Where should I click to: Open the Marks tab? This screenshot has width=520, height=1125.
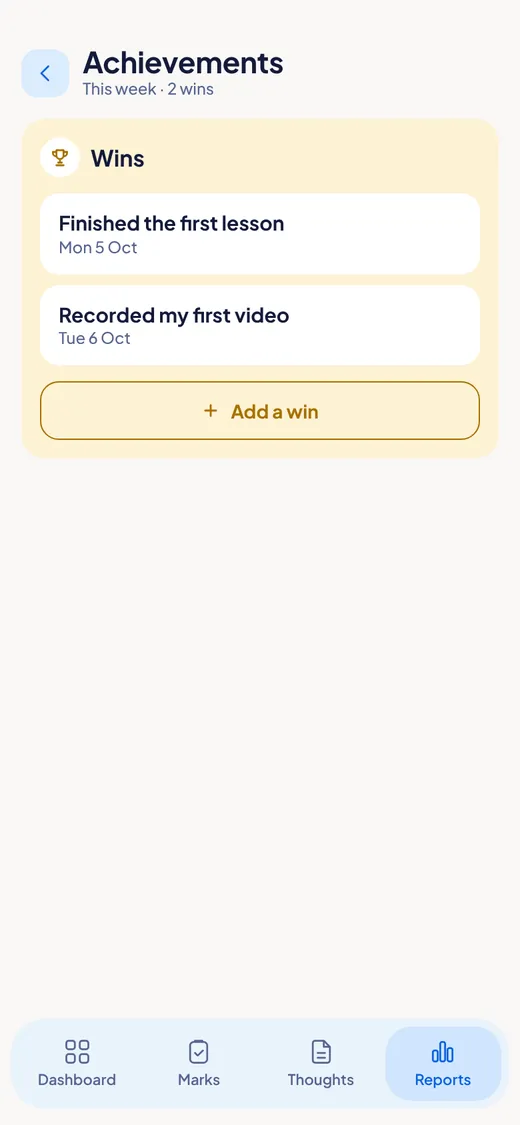(199, 1063)
